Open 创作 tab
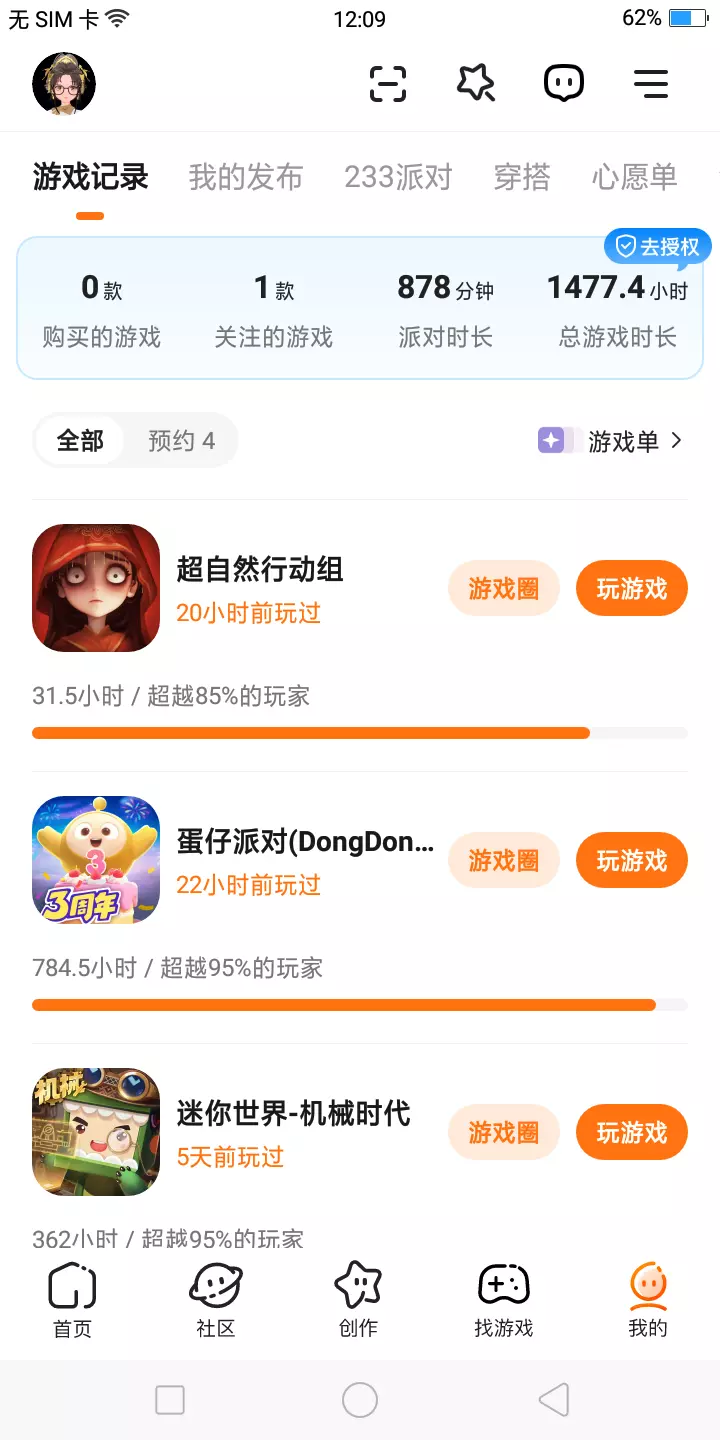Screen dimensions: 720x1440 [x=359, y=1300]
